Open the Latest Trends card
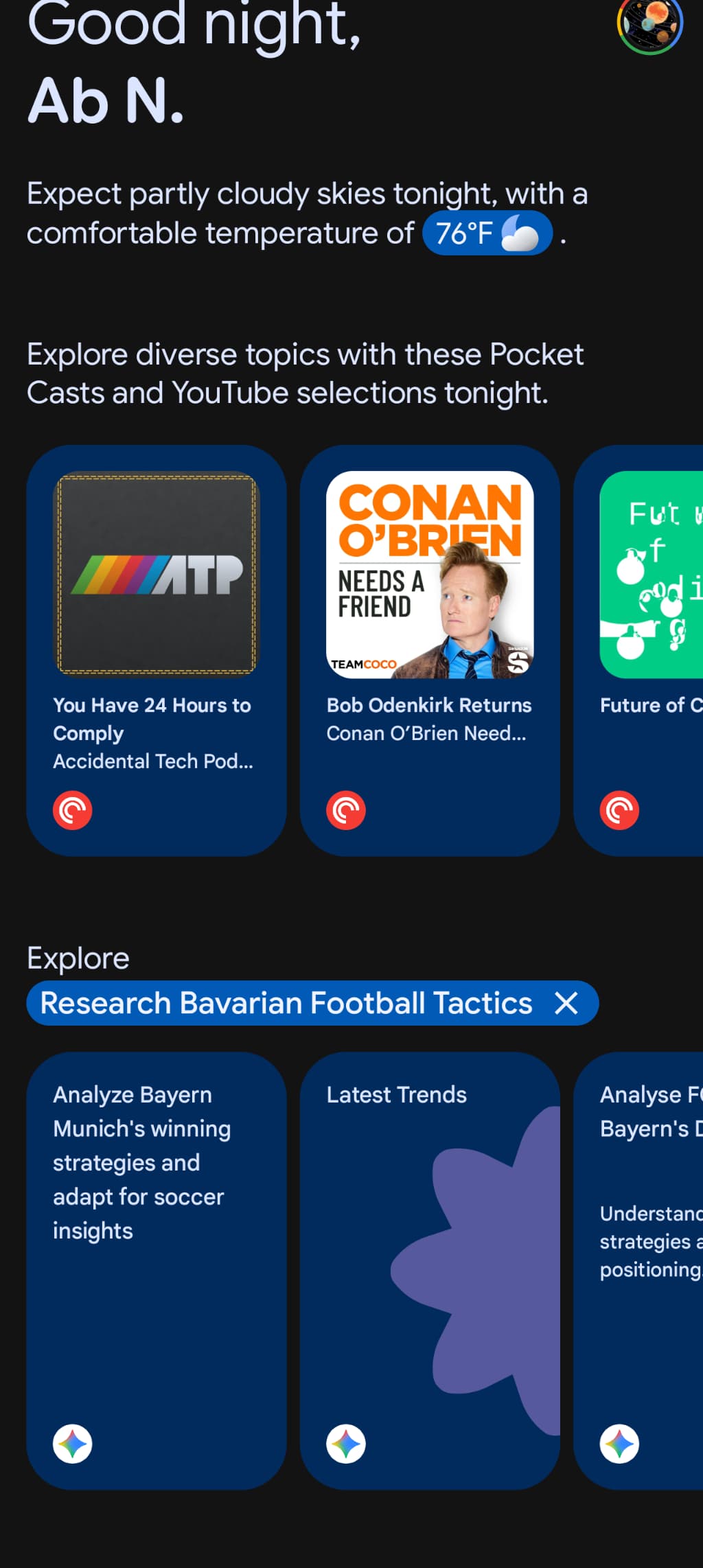Viewport: 703px width, 1568px height. tap(429, 1270)
